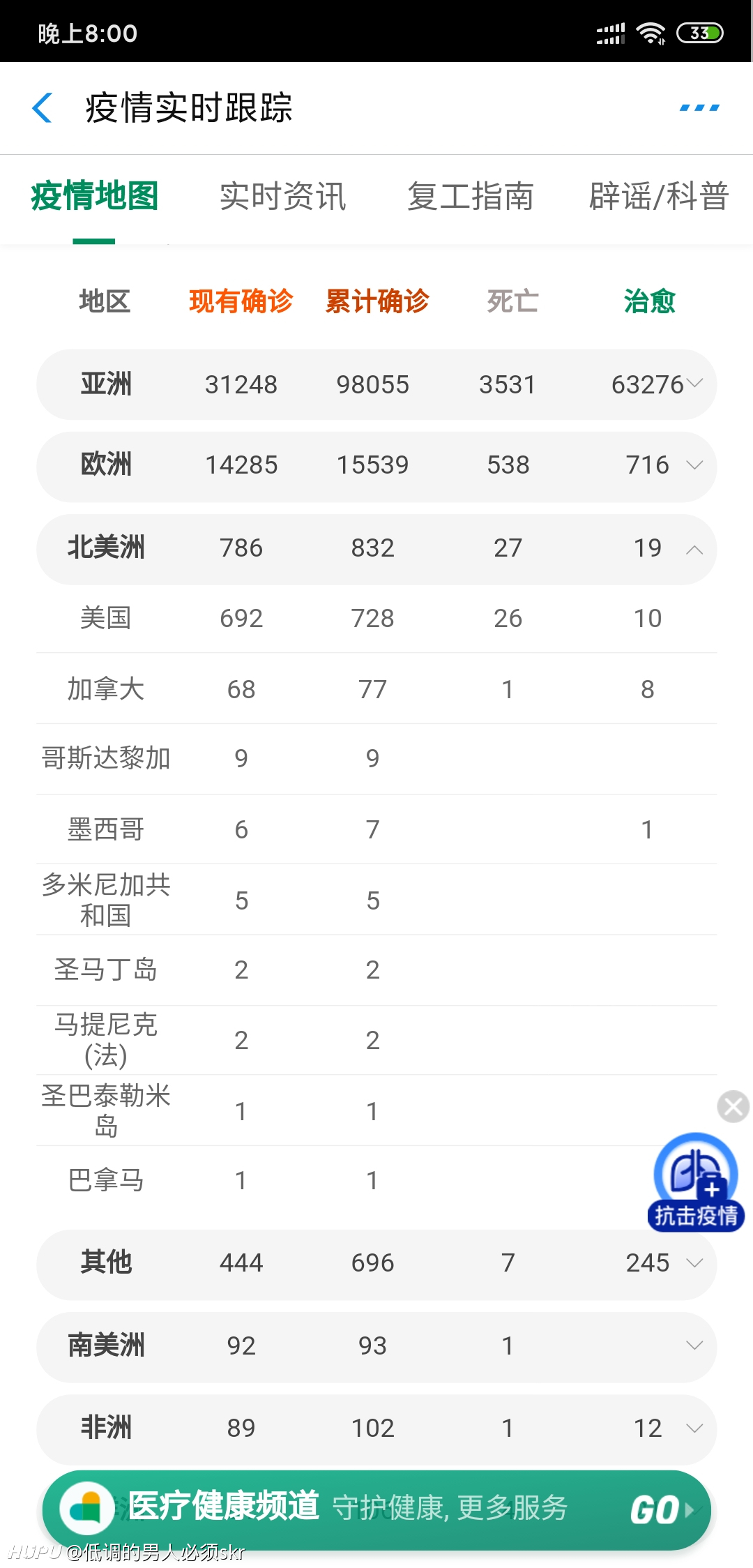Switch to the 实时资讯 tab
Image resolution: width=753 pixels, height=1568 pixels.
[x=282, y=196]
